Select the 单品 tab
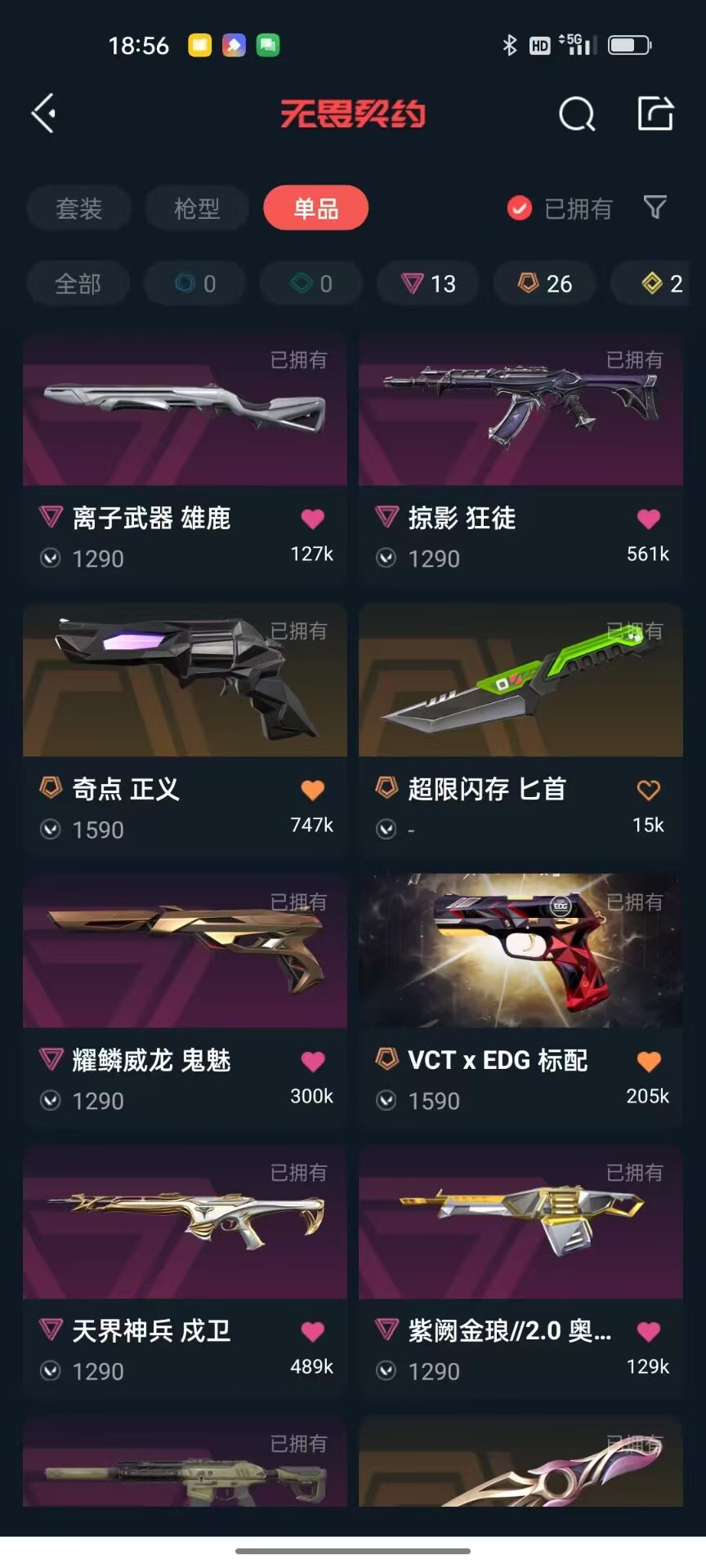Image resolution: width=706 pixels, height=1568 pixels. coord(315,208)
